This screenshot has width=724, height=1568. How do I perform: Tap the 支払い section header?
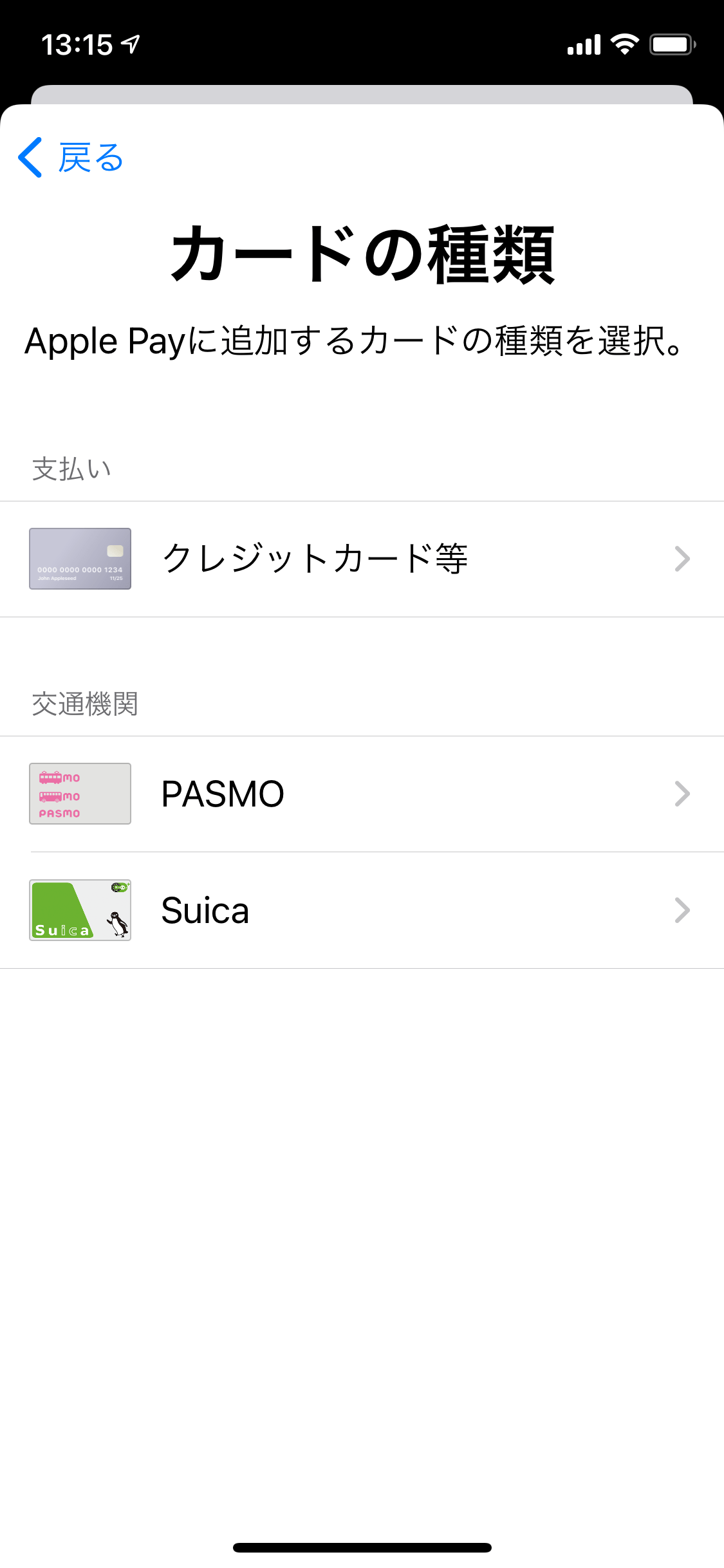(71, 468)
